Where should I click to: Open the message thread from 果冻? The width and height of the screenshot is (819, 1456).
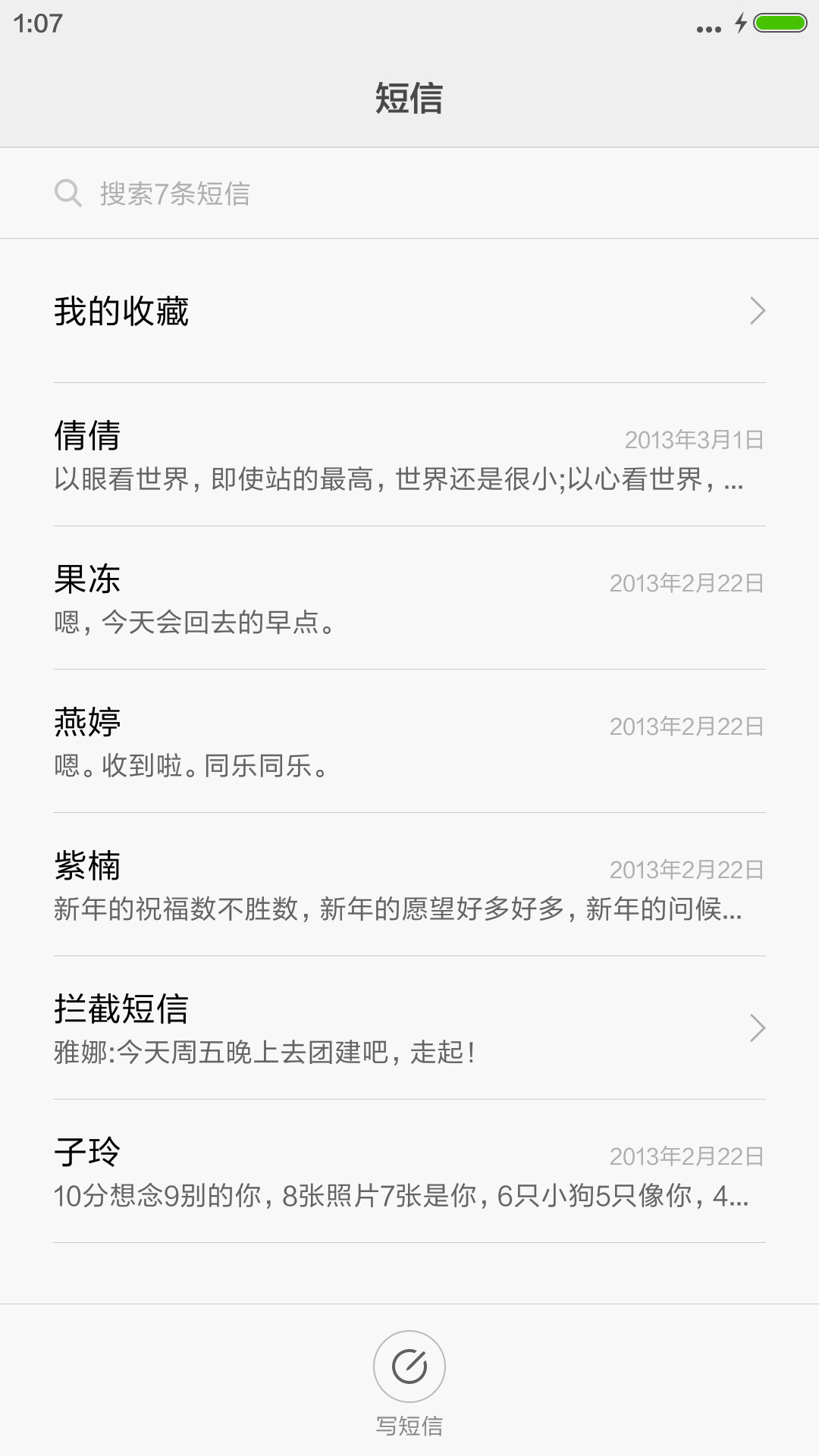coord(409,598)
